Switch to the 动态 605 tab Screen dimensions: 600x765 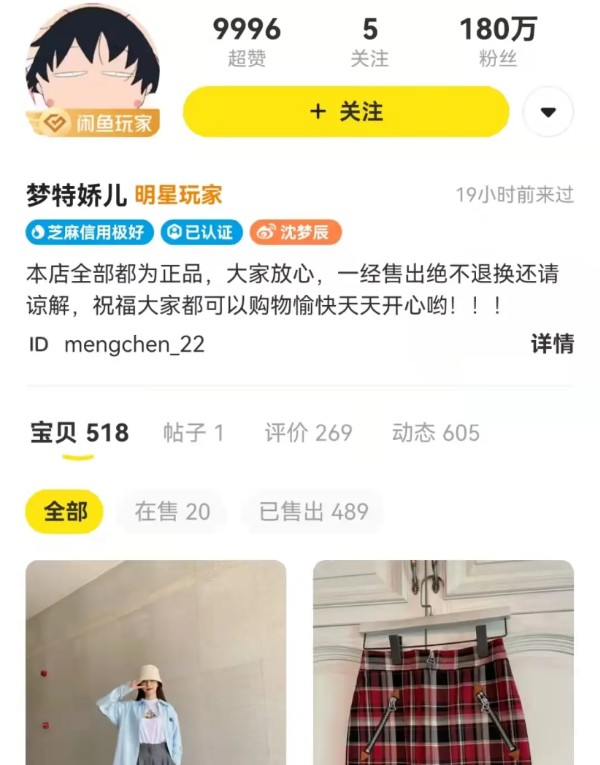tap(435, 433)
